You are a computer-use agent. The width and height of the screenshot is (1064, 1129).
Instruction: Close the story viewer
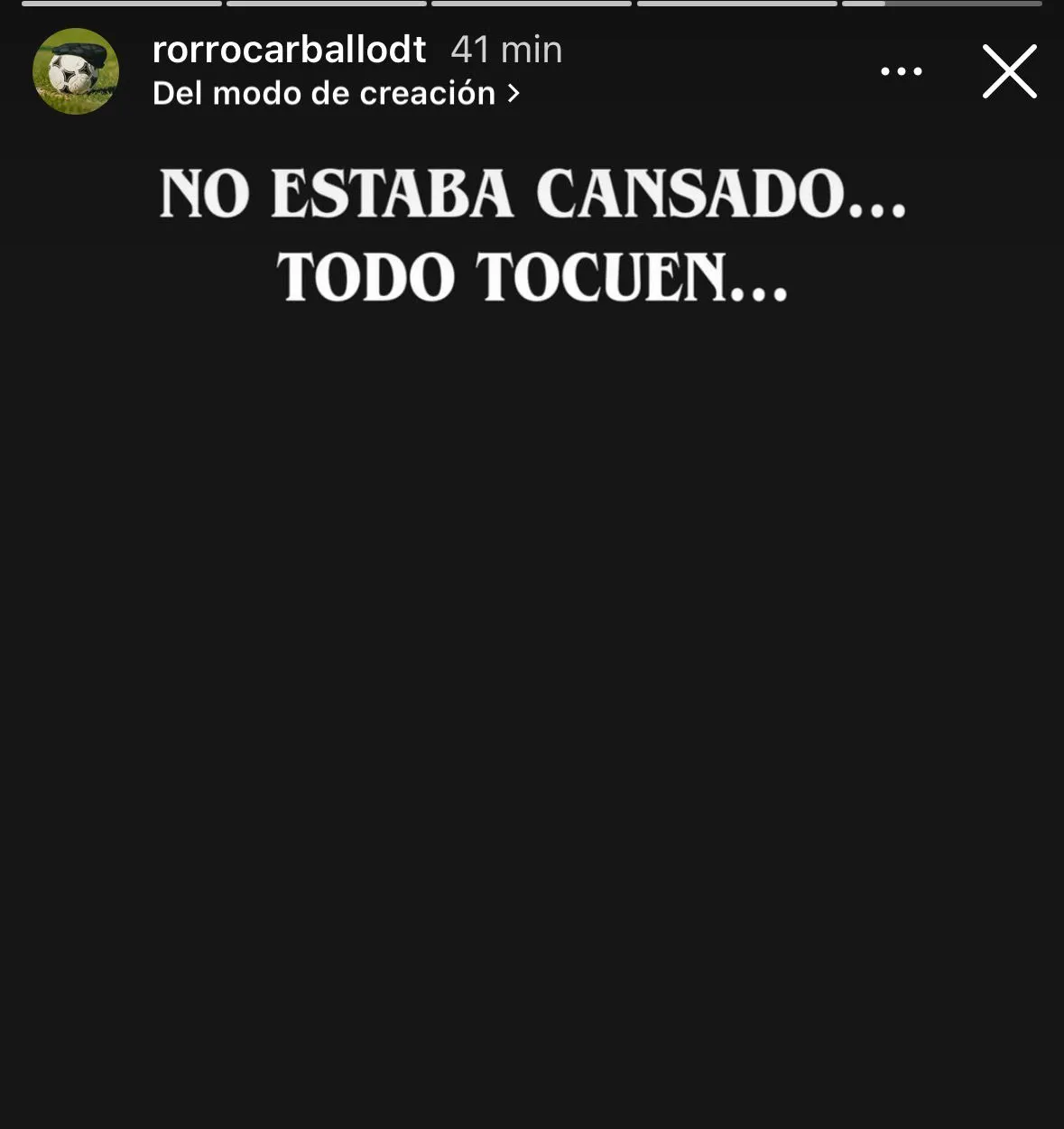pos(1009,71)
